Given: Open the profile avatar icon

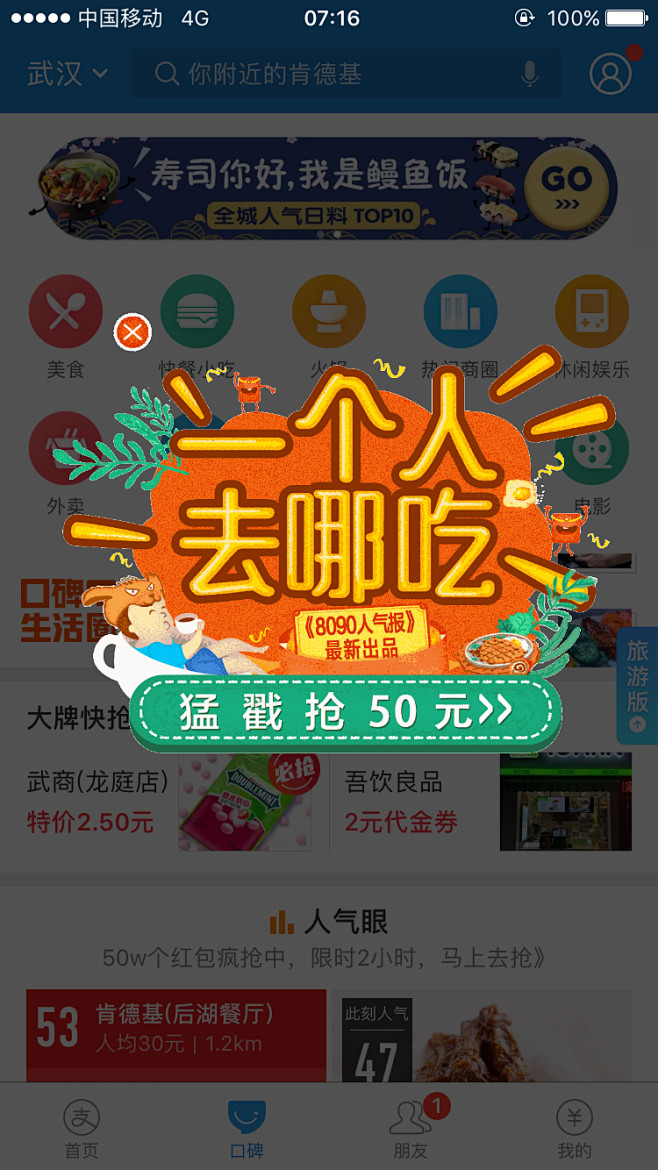Looking at the screenshot, I should (x=611, y=74).
